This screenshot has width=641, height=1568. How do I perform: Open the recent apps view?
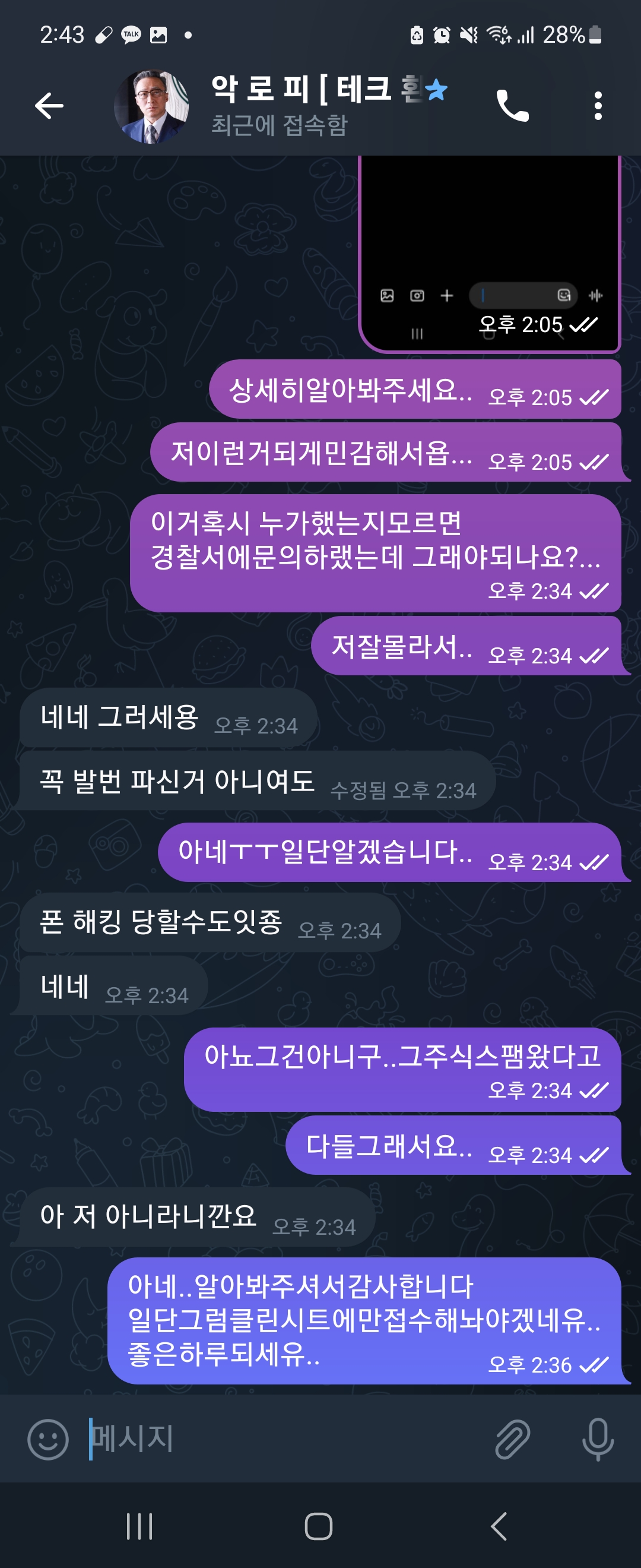139,1526
